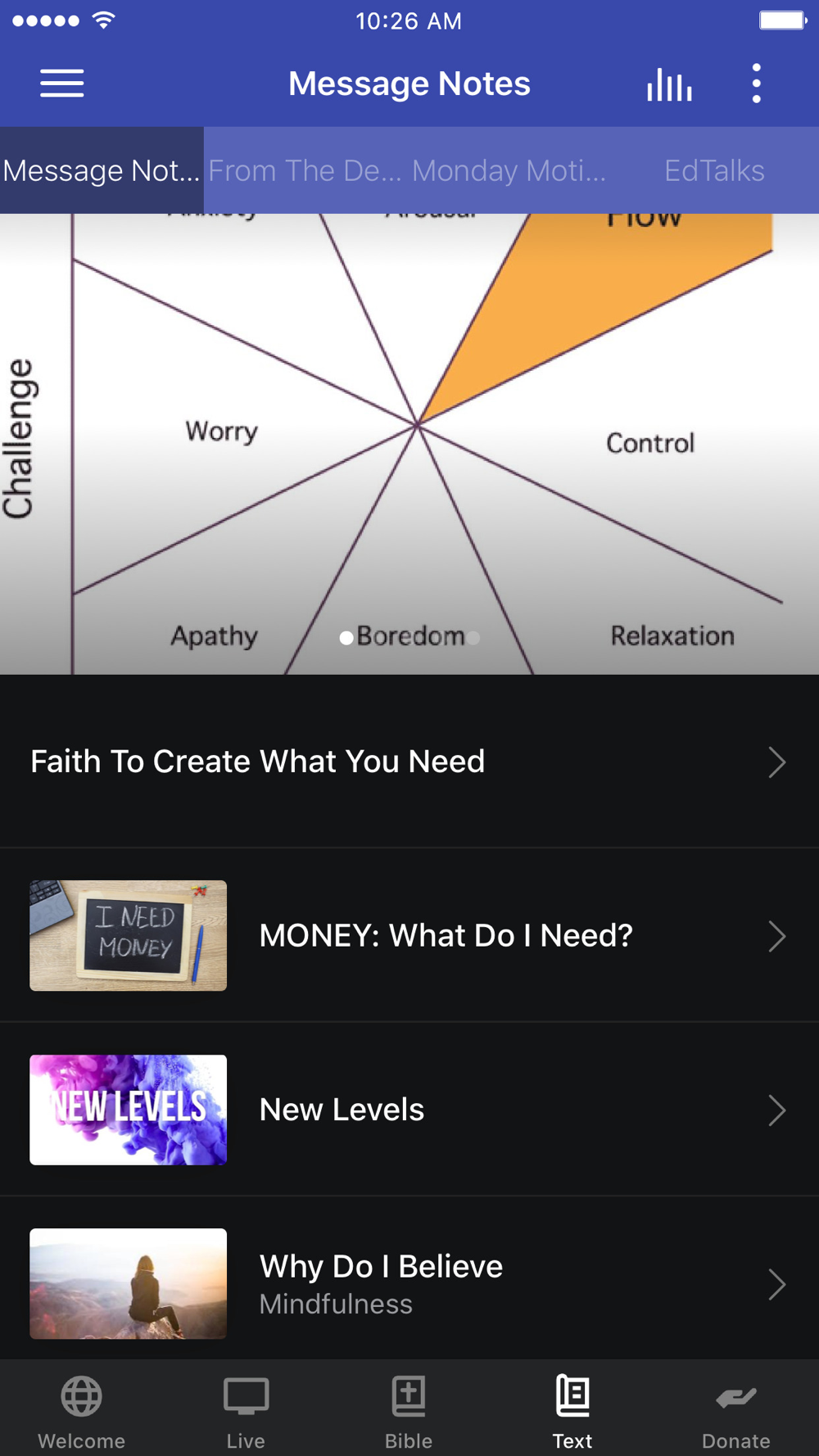Switch to the From The De... tab

click(x=305, y=170)
